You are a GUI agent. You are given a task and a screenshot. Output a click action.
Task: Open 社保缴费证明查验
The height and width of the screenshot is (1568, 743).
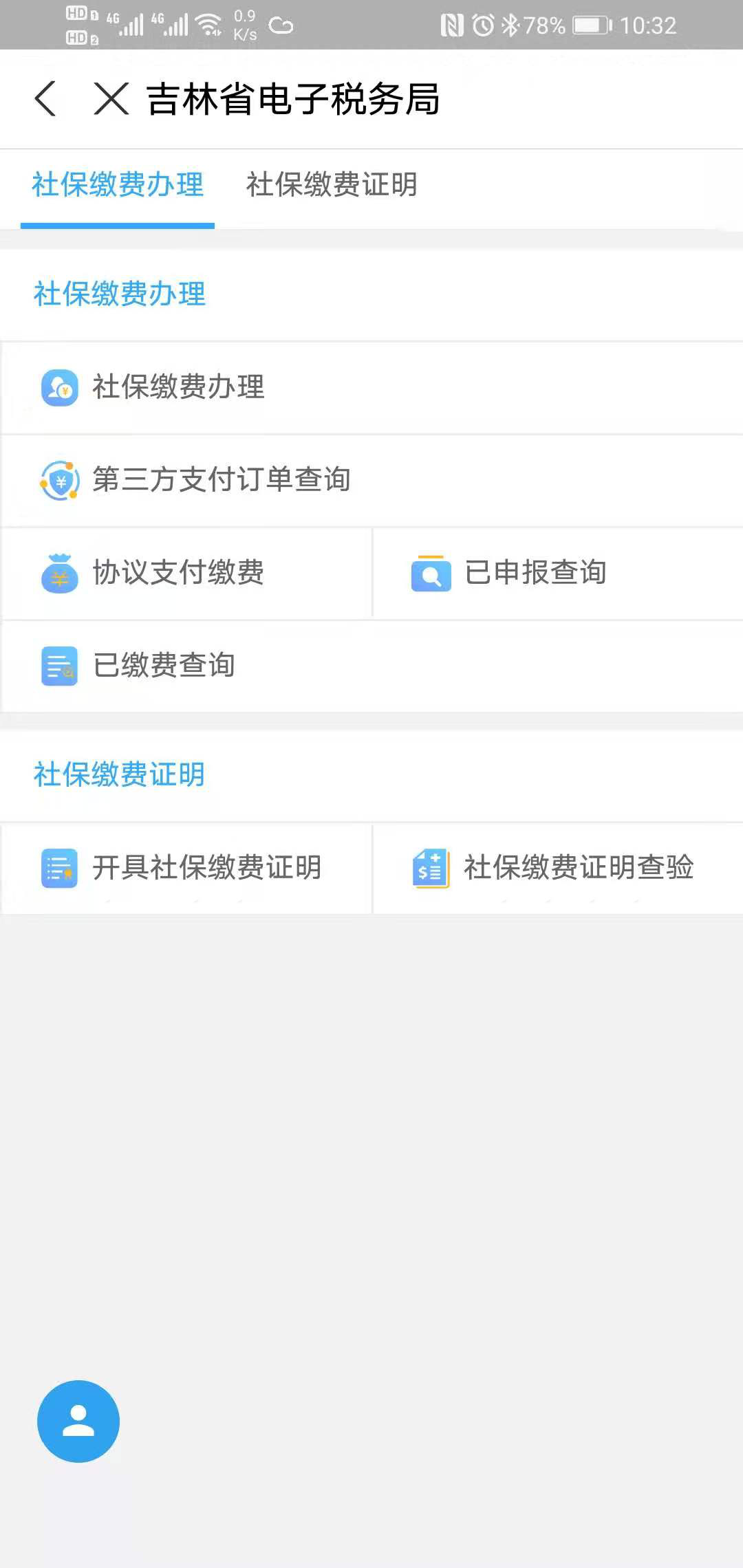click(x=558, y=868)
